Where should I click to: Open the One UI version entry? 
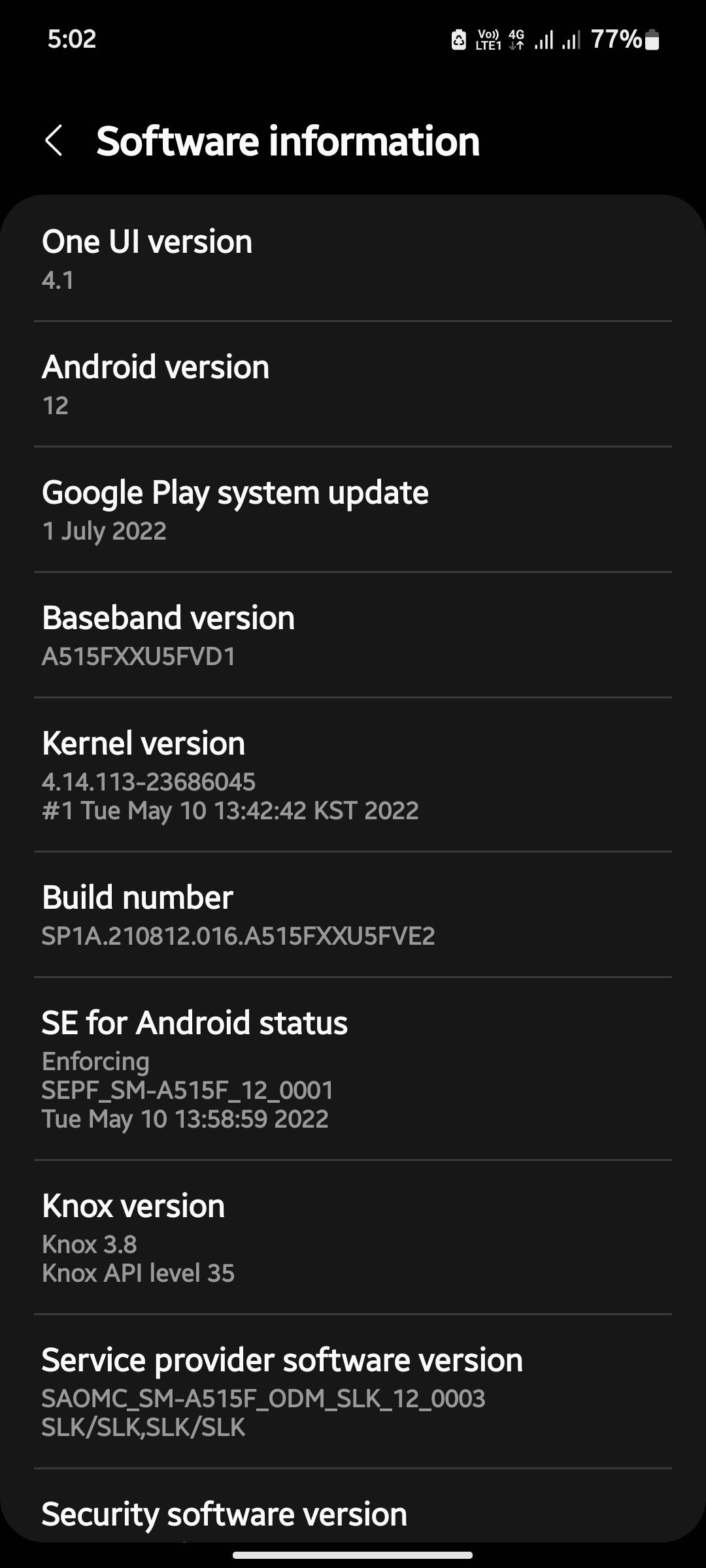(x=353, y=258)
